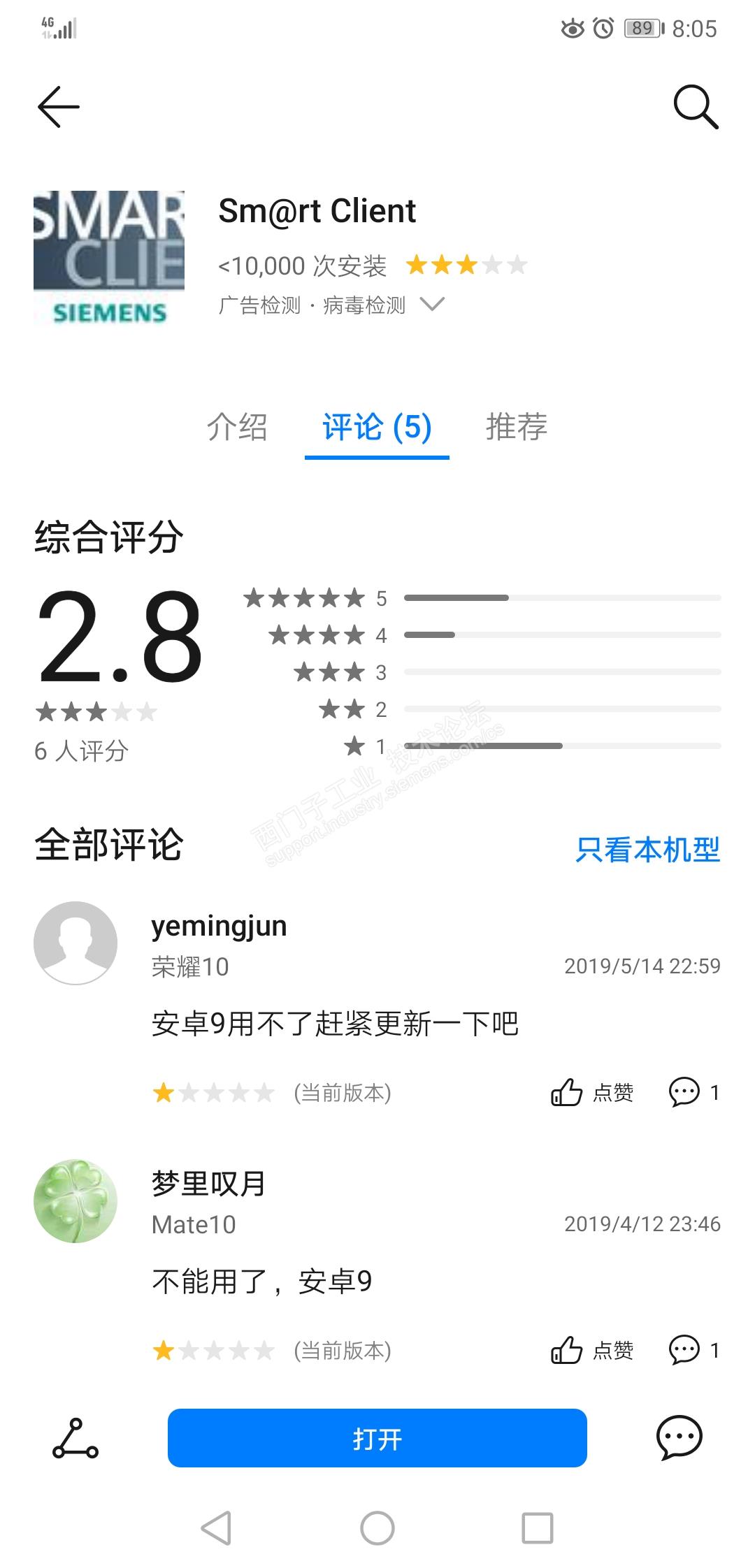Open the system recent apps button
This screenshot has height=1568, width=755.
coord(538,1528)
